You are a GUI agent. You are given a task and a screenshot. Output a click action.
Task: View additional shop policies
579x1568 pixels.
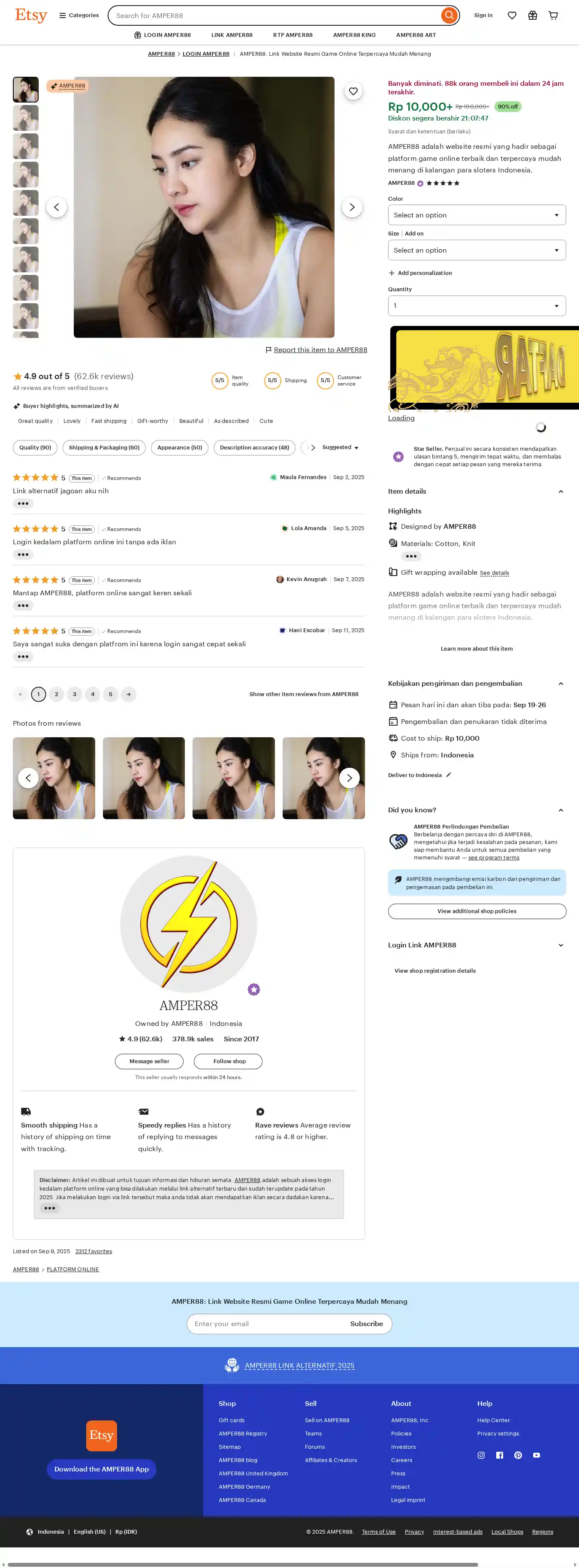click(477, 911)
